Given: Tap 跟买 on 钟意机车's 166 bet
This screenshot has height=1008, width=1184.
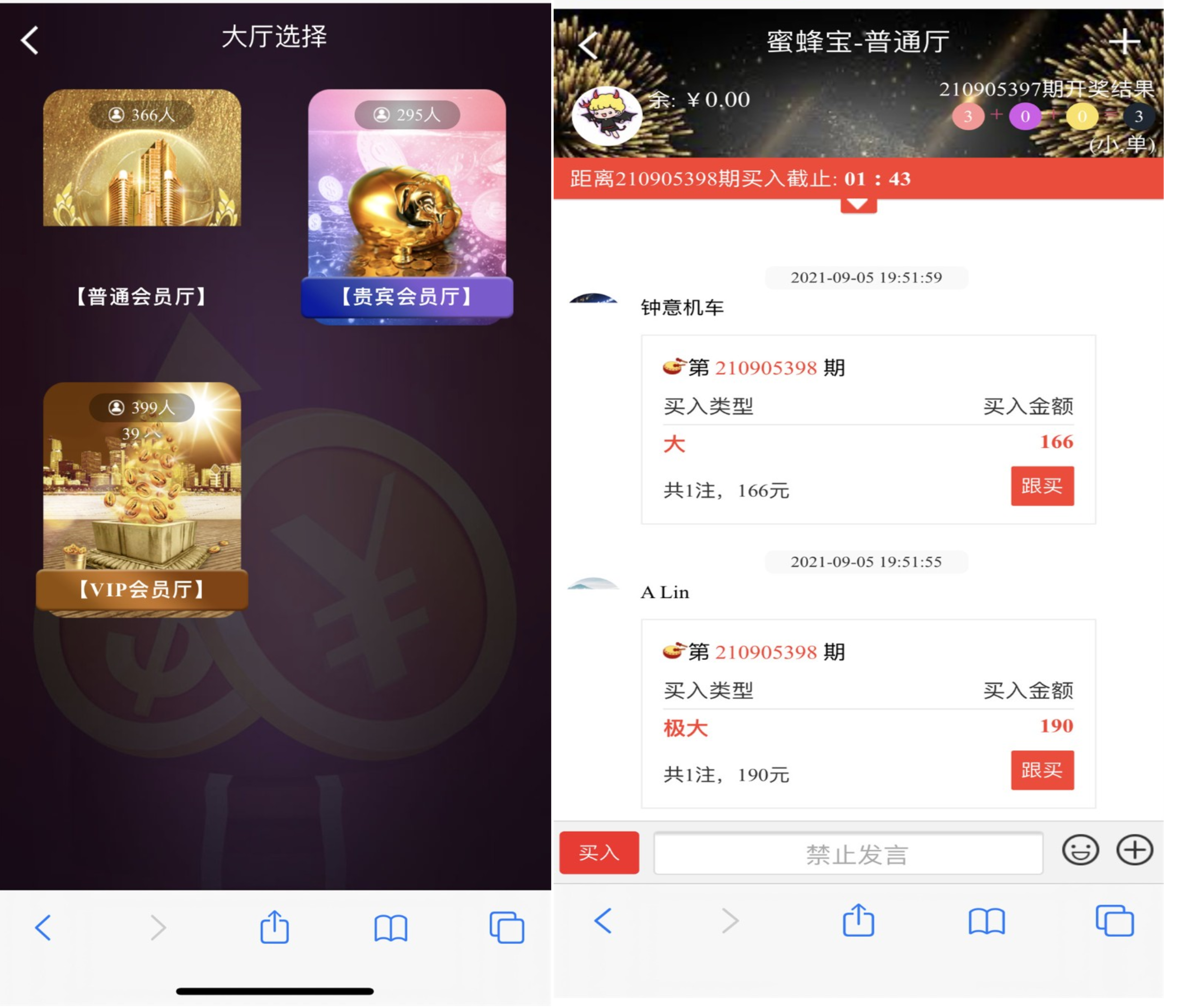Looking at the screenshot, I should click(x=1042, y=486).
